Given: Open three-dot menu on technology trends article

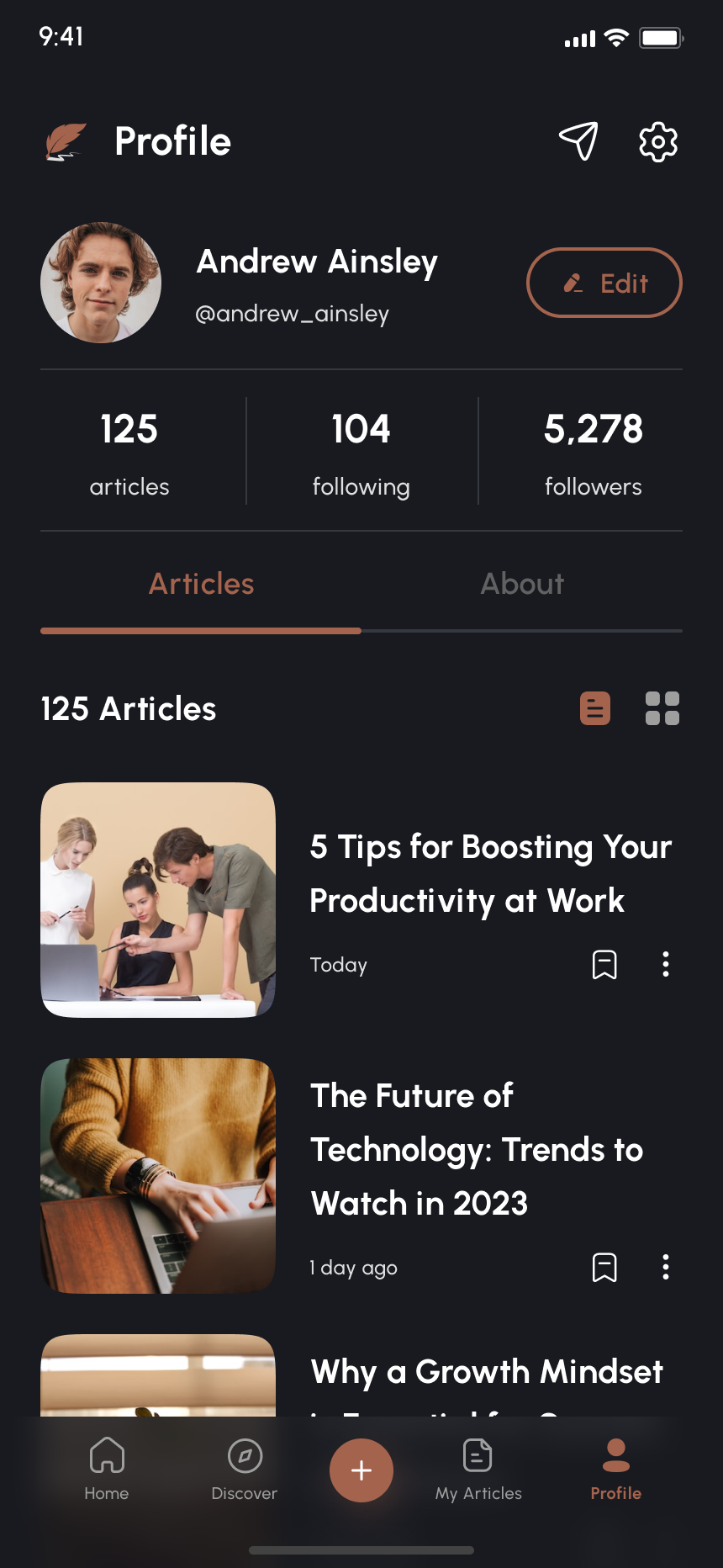Looking at the screenshot, I should coord(665,1267).
